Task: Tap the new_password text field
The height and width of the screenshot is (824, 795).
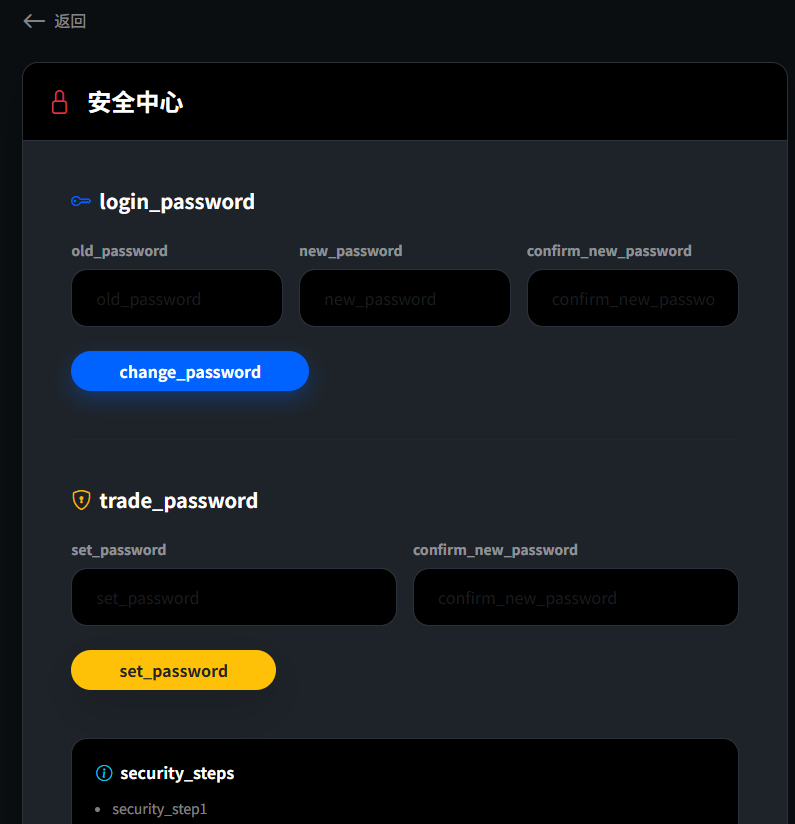Action: pyautogui.click(x=405, y=298)
